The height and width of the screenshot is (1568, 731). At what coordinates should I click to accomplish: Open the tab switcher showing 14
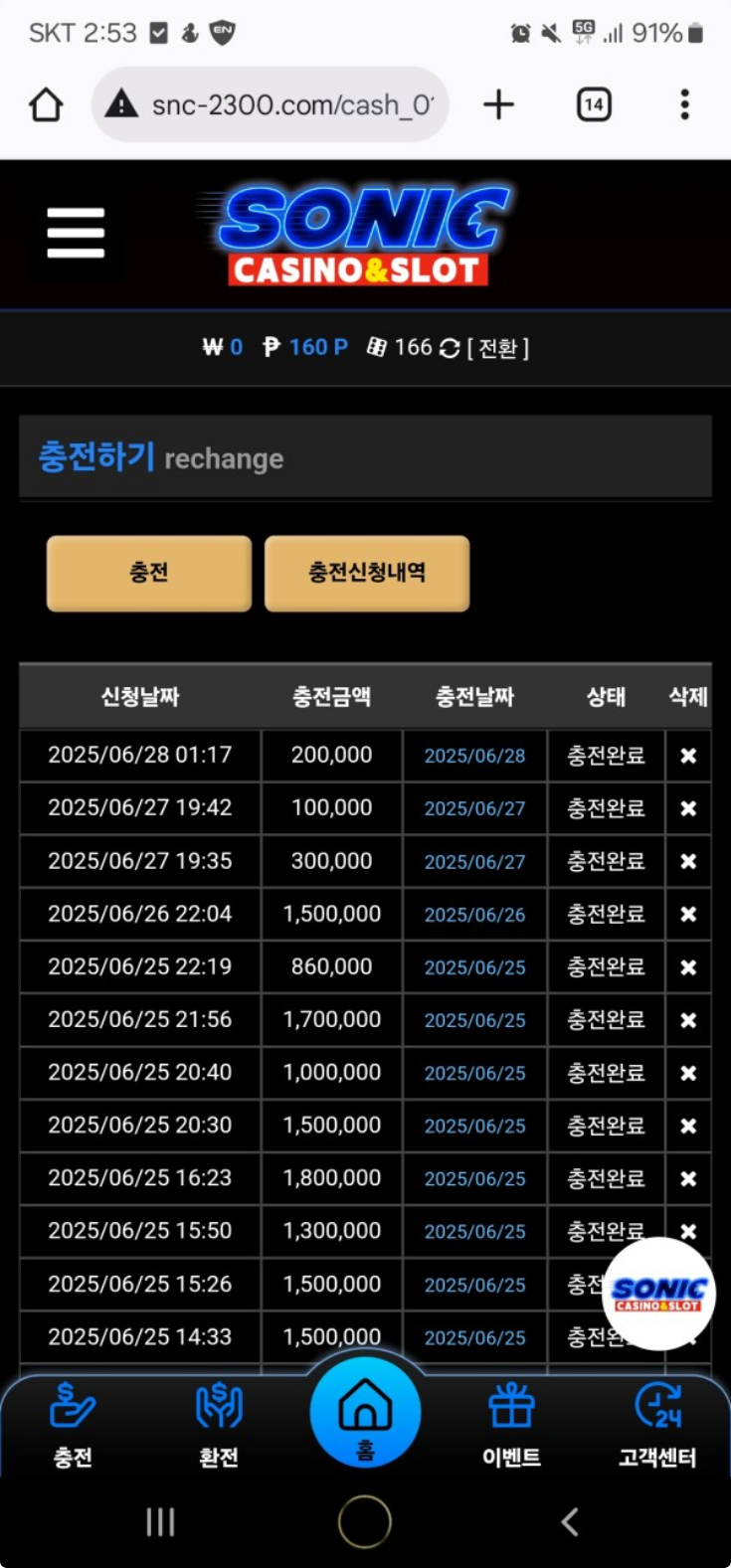click(x=594, y=104)
